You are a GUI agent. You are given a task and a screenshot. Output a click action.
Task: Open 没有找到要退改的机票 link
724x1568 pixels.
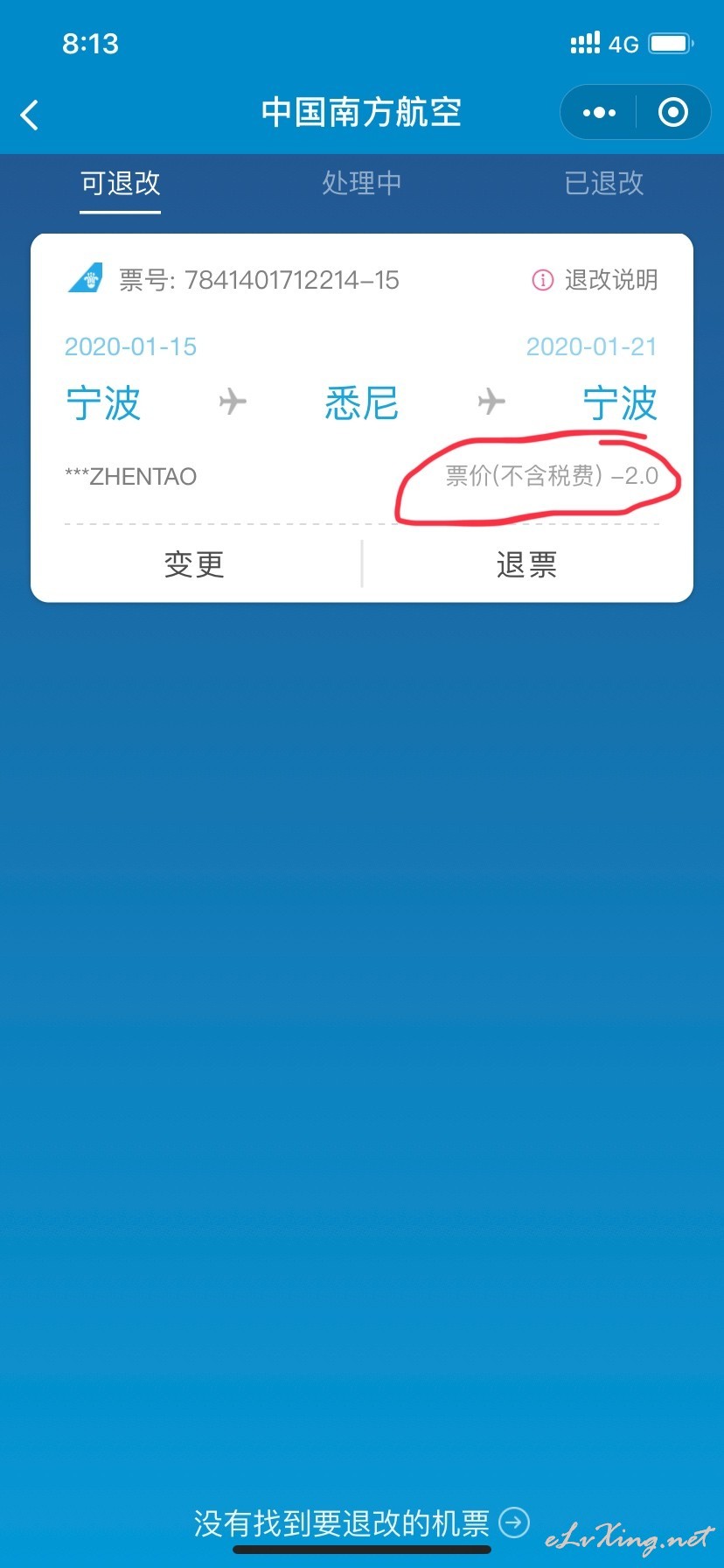click(x=361, y=1523)
